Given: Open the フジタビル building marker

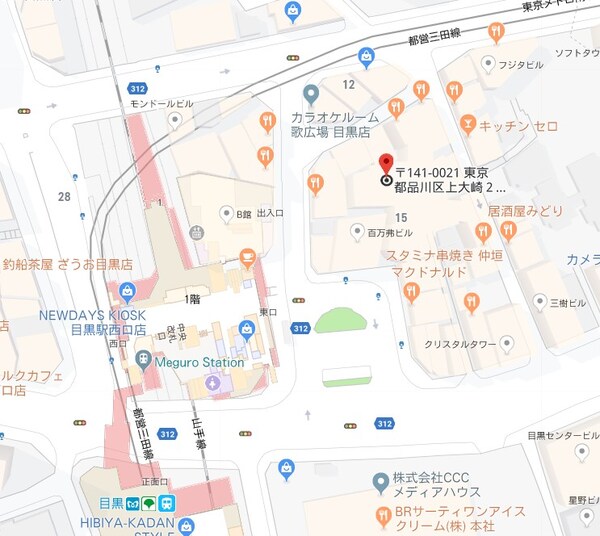Looking at the screenshot, I should [487, 64].
